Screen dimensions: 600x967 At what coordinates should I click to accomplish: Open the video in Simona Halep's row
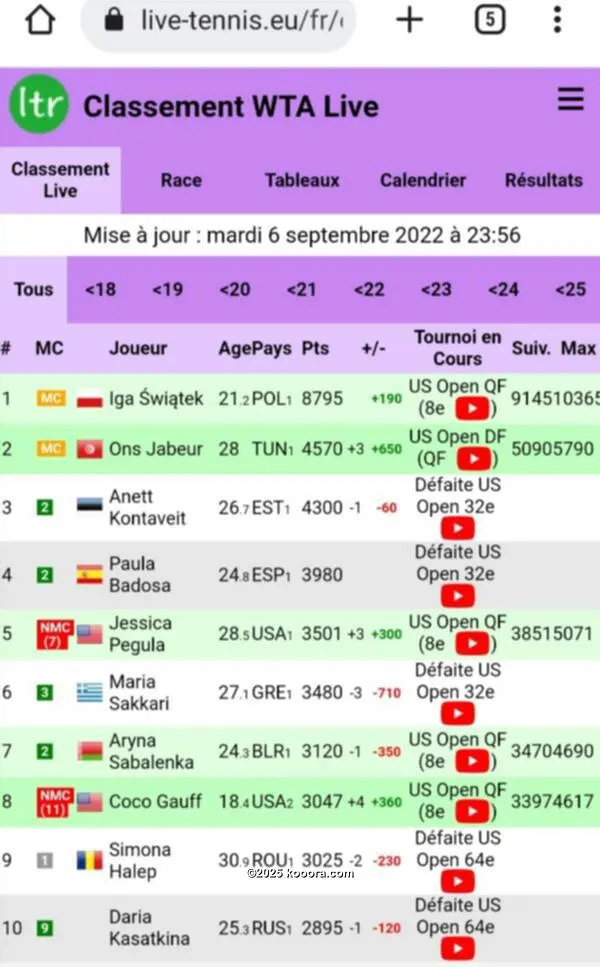coord(457,882)
